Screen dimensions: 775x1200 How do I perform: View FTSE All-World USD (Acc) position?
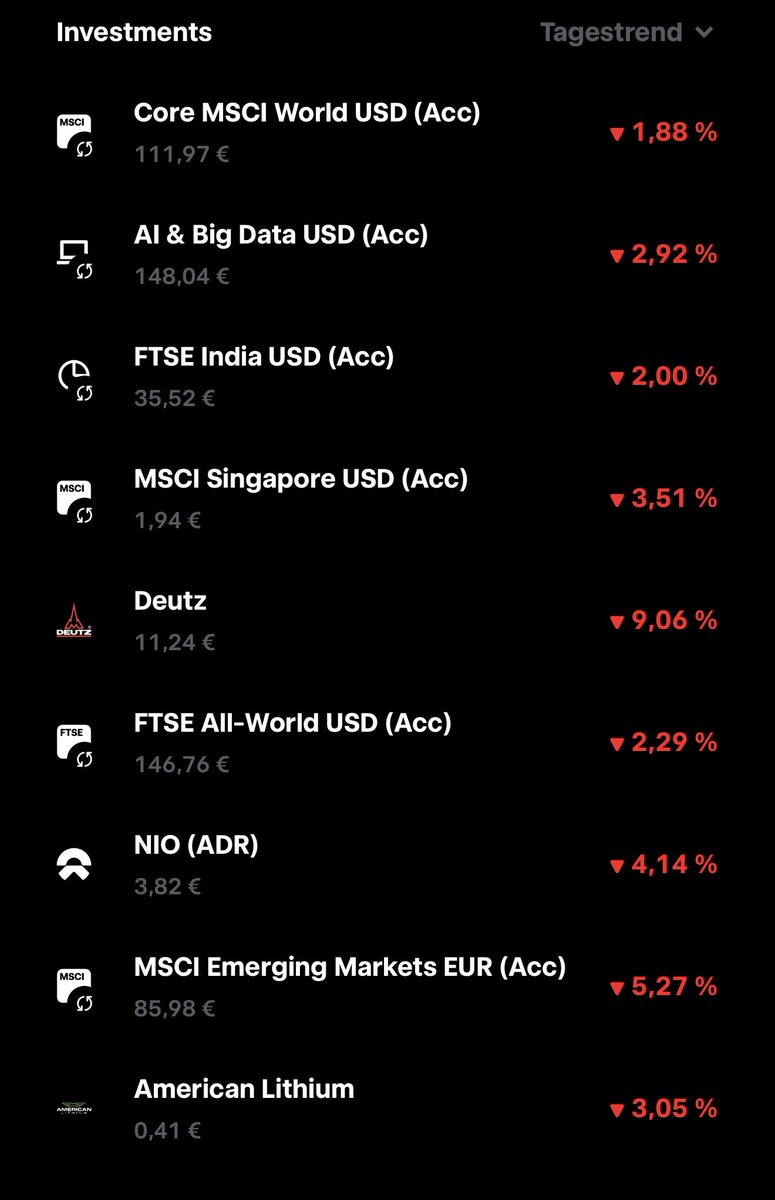[292, 742]
